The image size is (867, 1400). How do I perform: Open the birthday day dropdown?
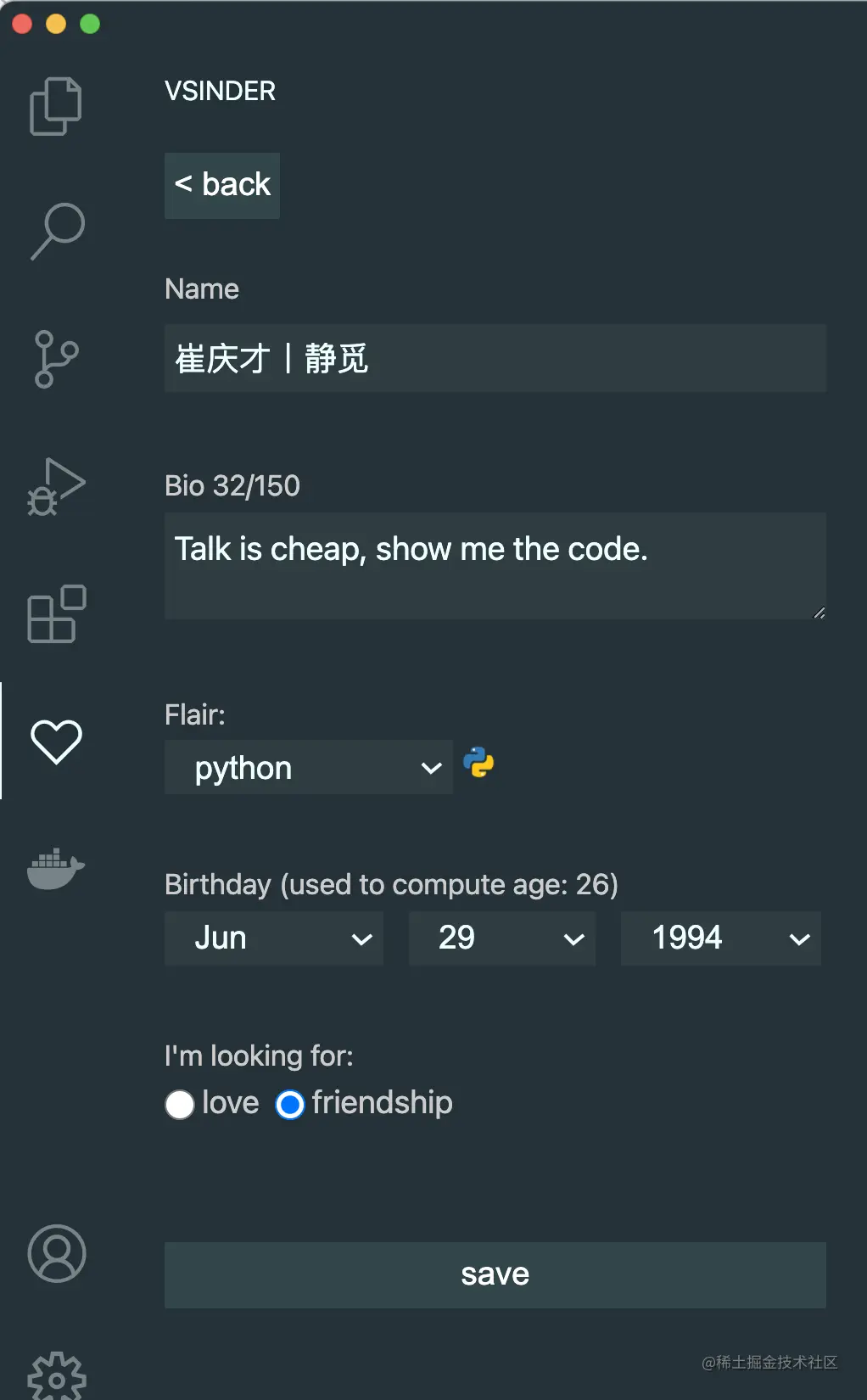pyautogui.click(x=501, y=938)
